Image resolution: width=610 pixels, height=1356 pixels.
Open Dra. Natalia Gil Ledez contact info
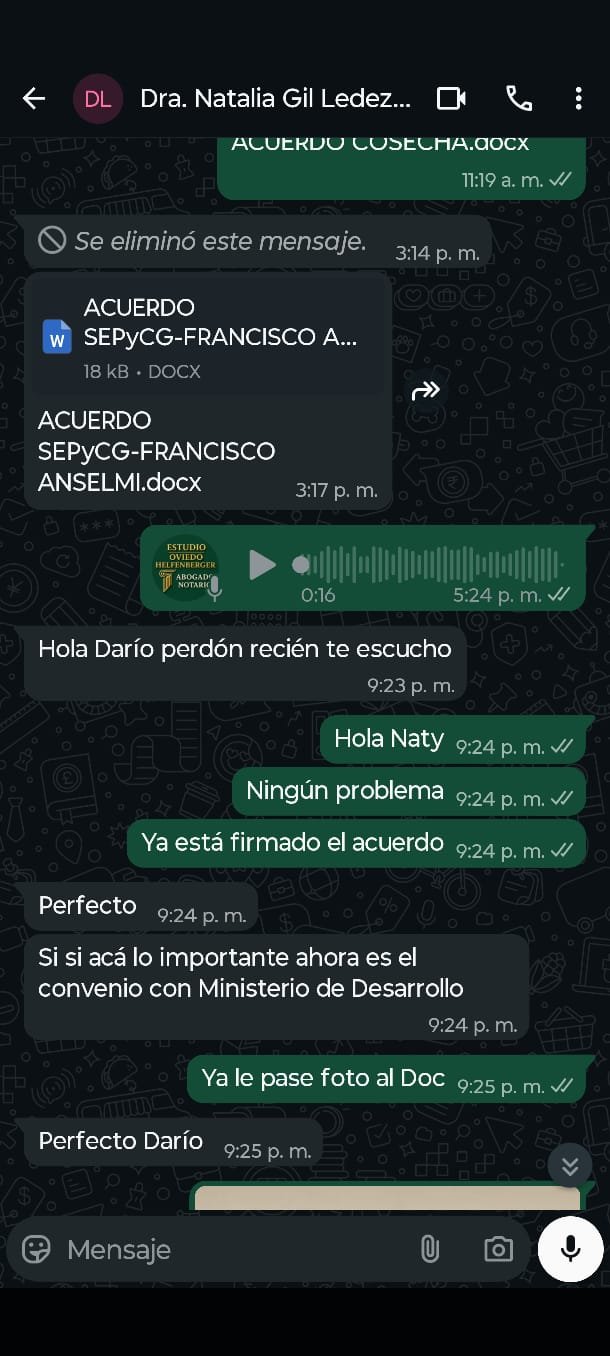(x=275, y=98)
